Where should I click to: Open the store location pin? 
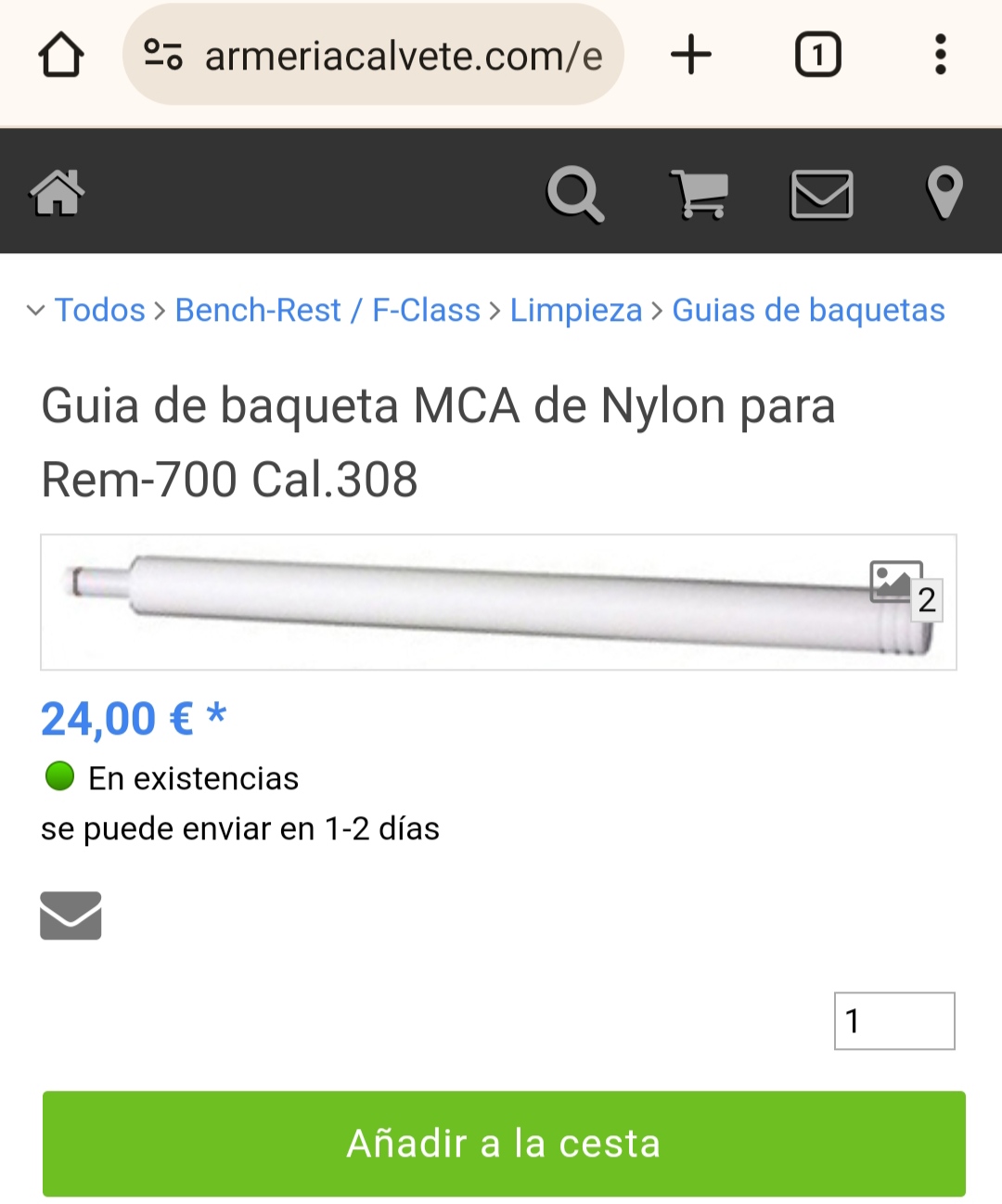[944, 193]
